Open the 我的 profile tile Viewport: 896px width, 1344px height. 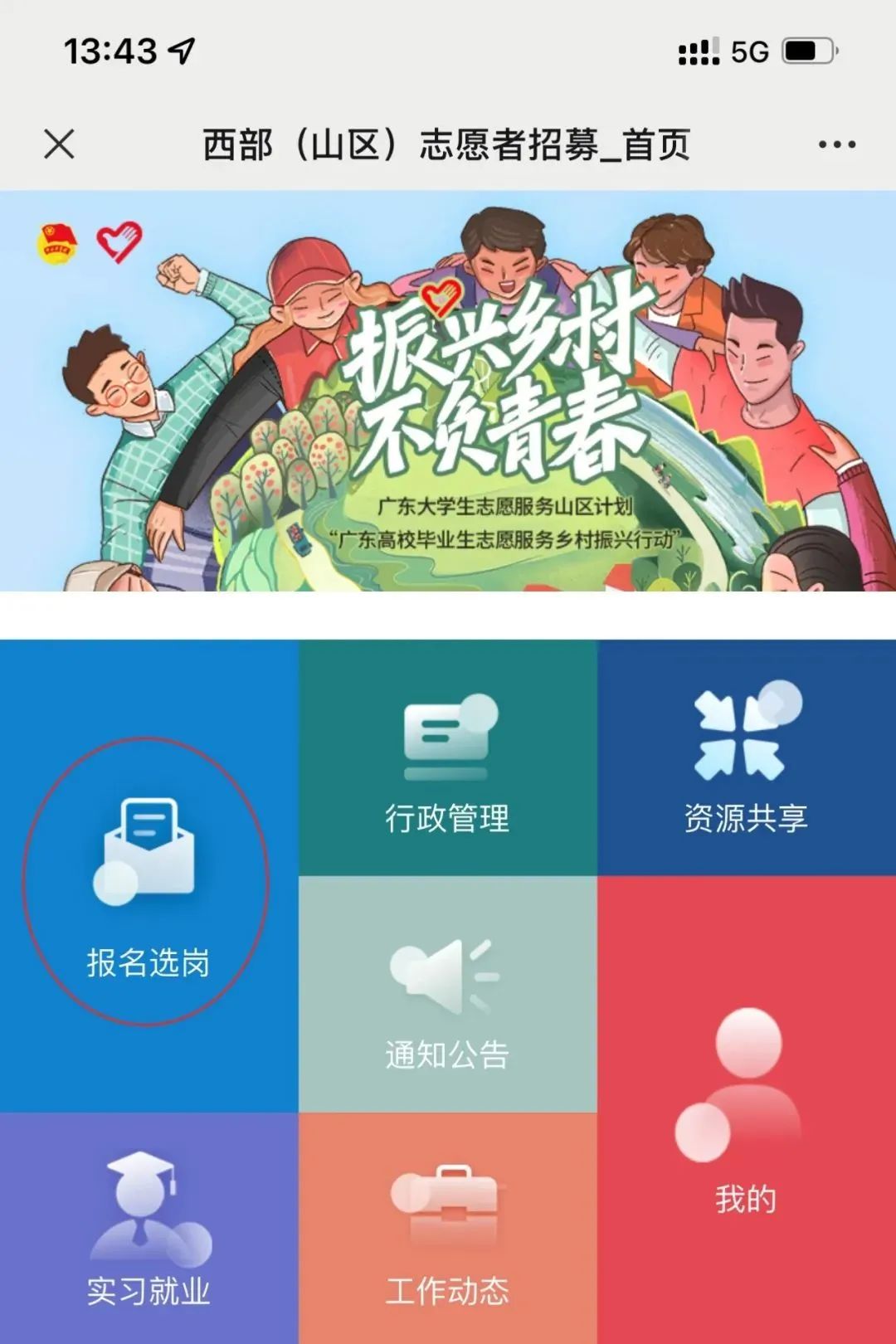[x=746, y=1112]
